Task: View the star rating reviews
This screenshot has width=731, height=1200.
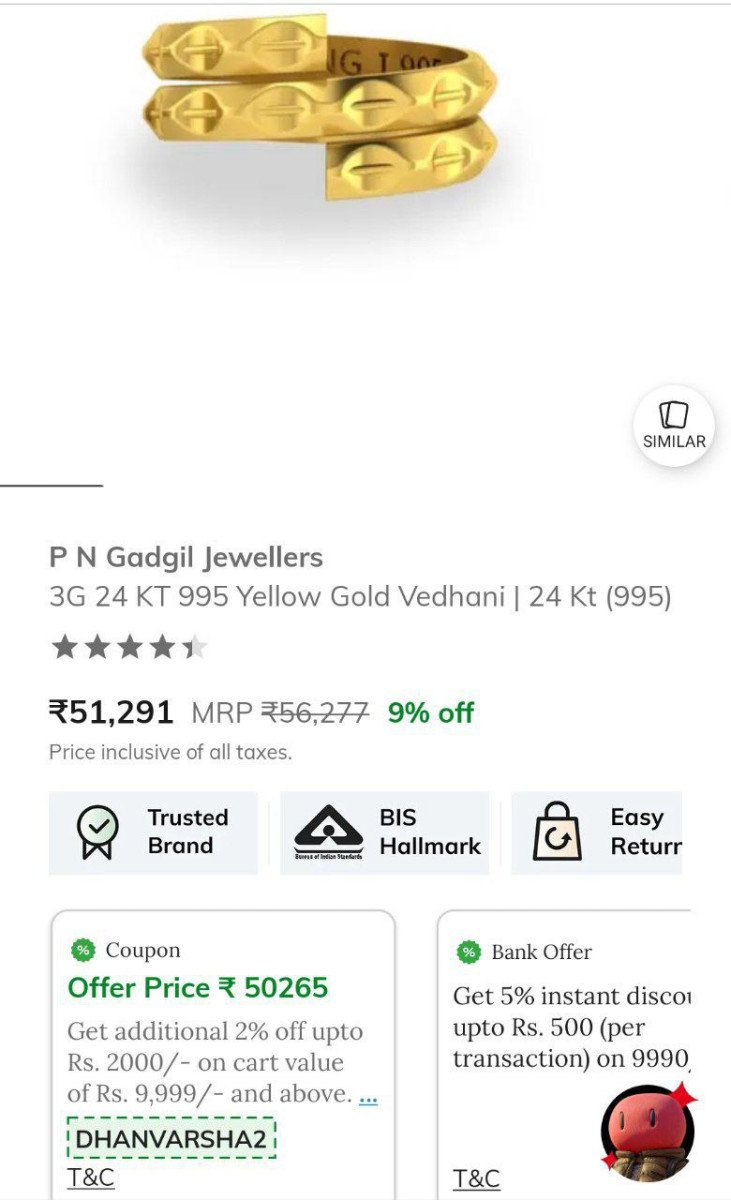Action: [x=129, y=648]
